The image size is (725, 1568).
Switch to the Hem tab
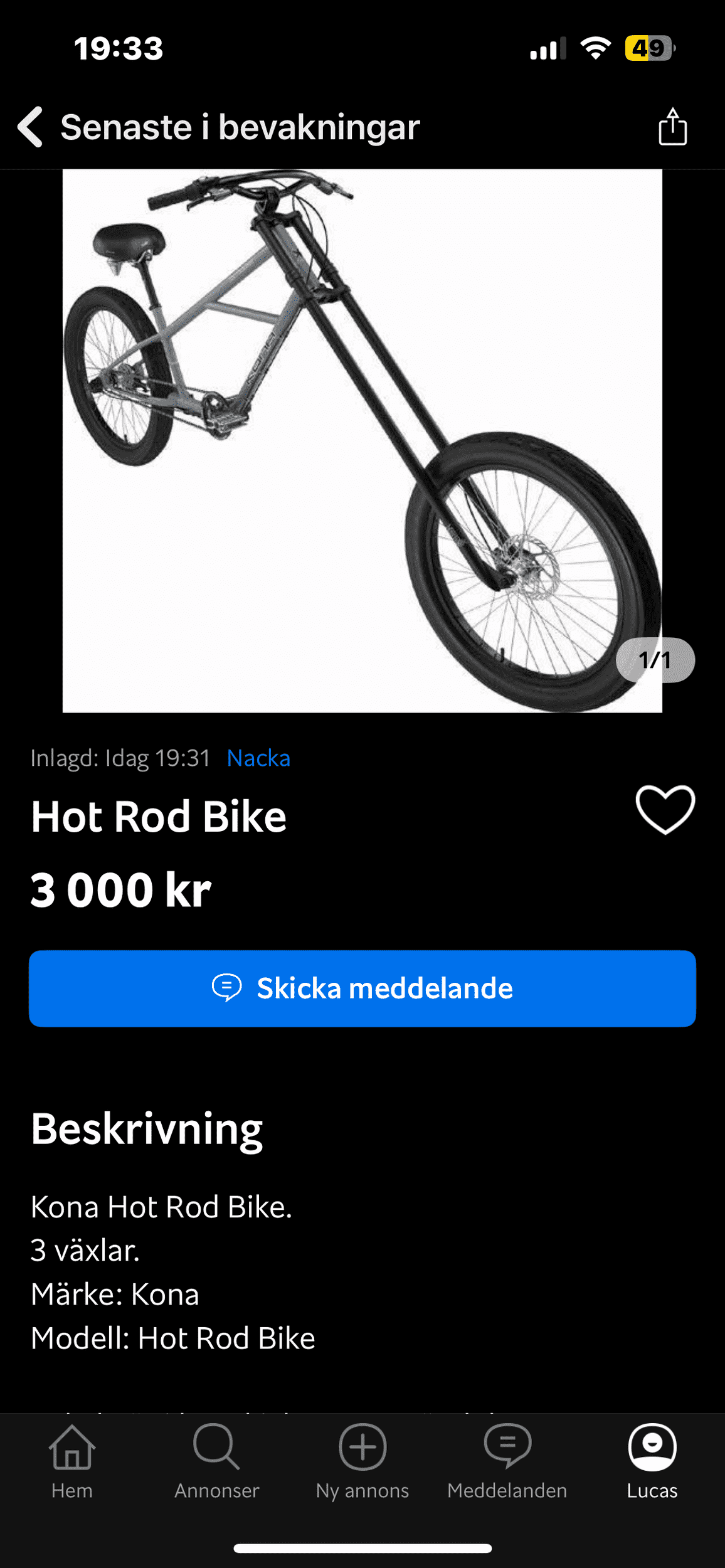(x=72, y=1461)
